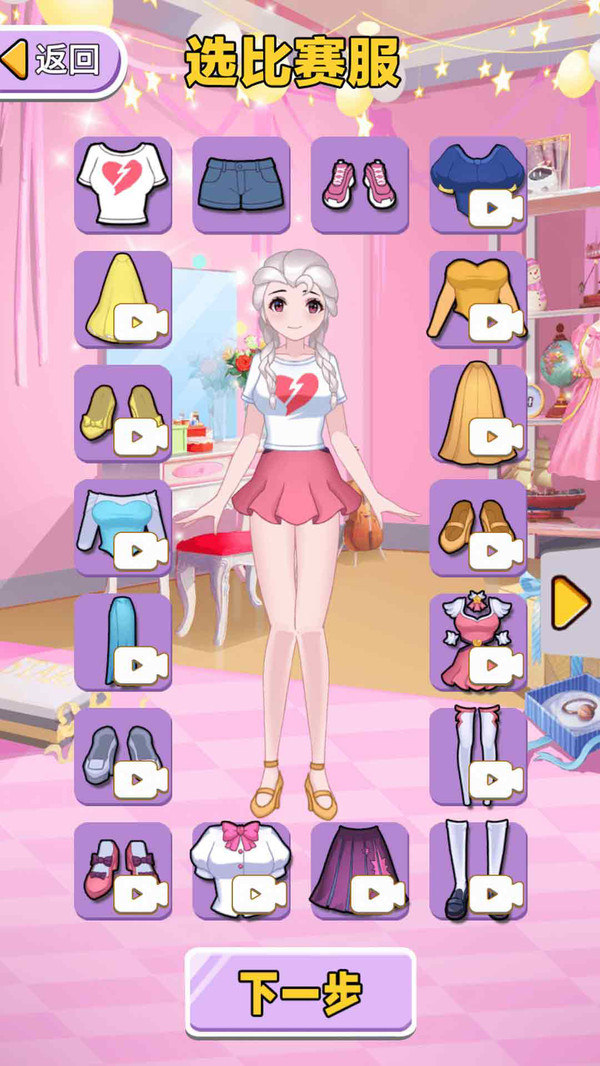Unlock the pink magical girl dress
The width and height of the screenshot is (600, 1066).
pos(478,641)
